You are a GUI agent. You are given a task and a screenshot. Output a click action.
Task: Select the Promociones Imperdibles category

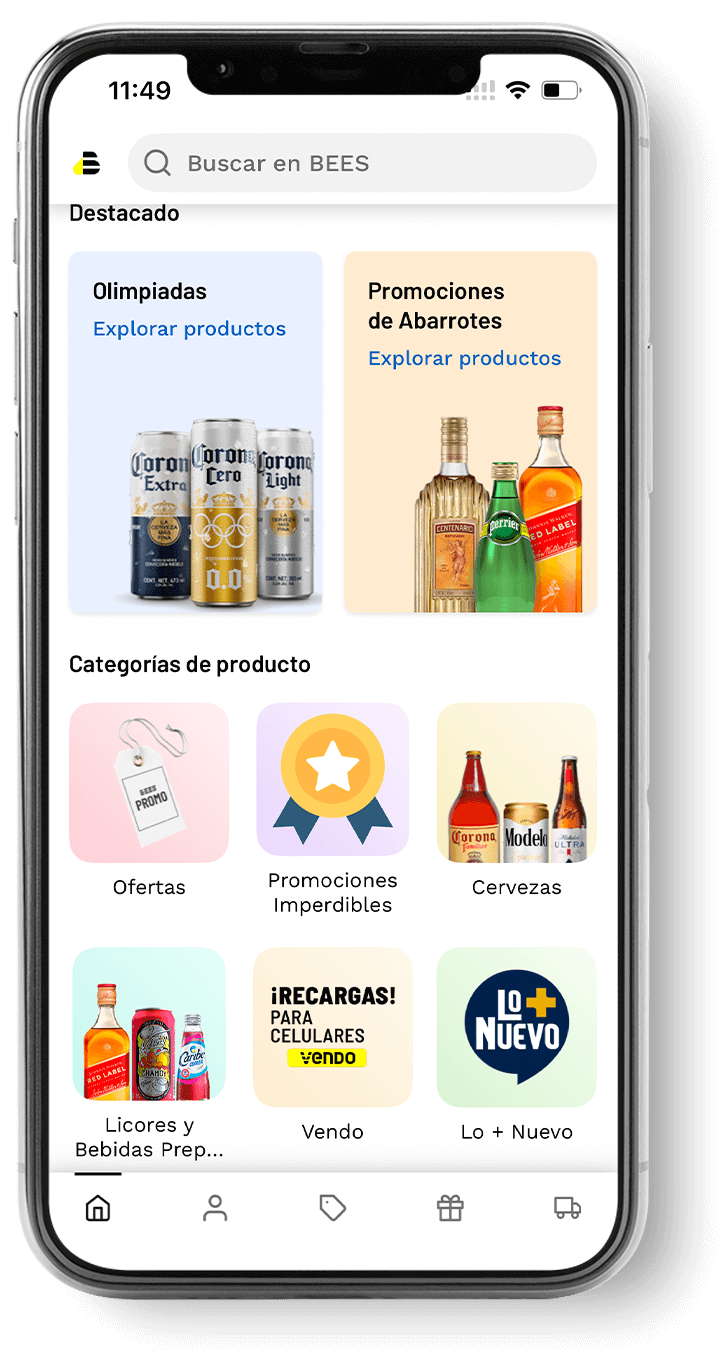(332, 780)
